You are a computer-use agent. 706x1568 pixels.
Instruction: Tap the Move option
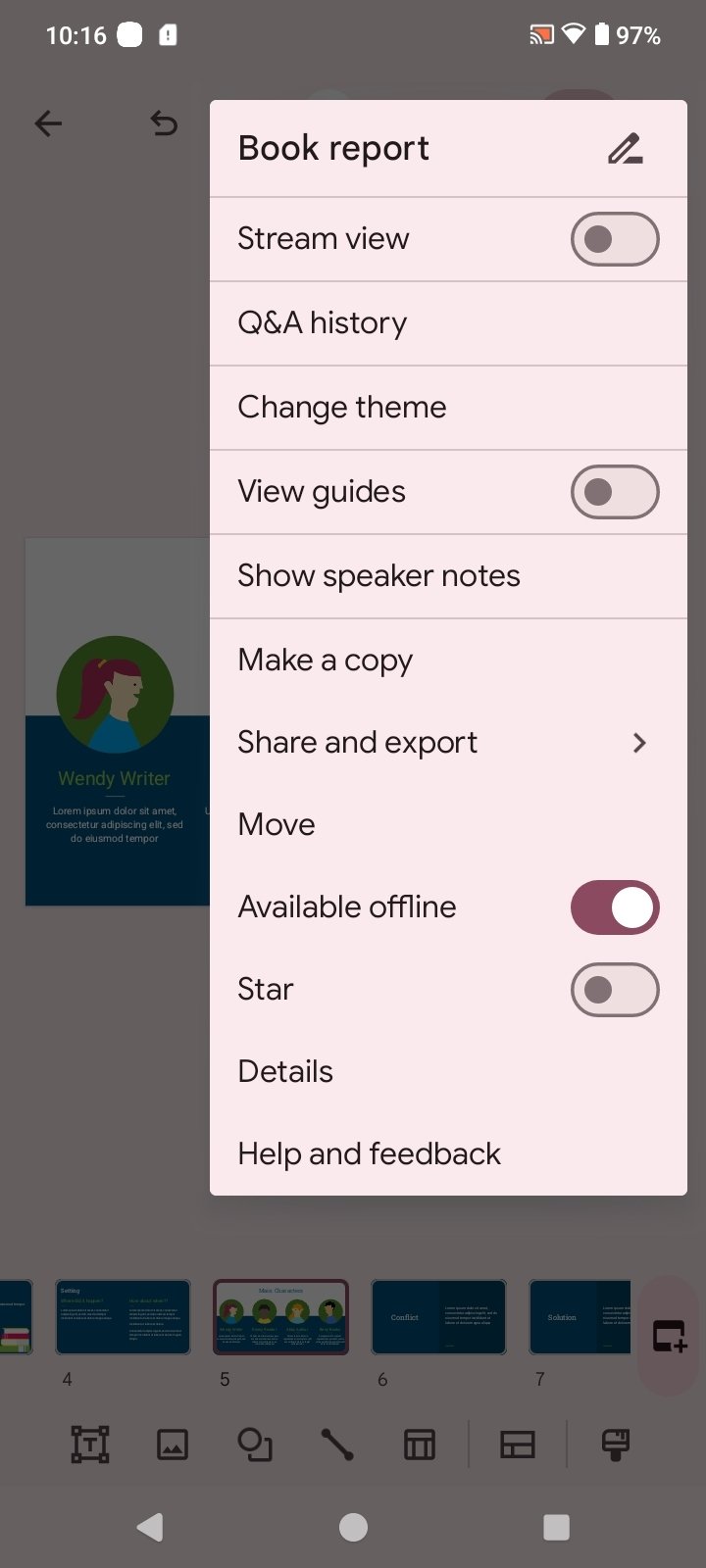(277, 825)
